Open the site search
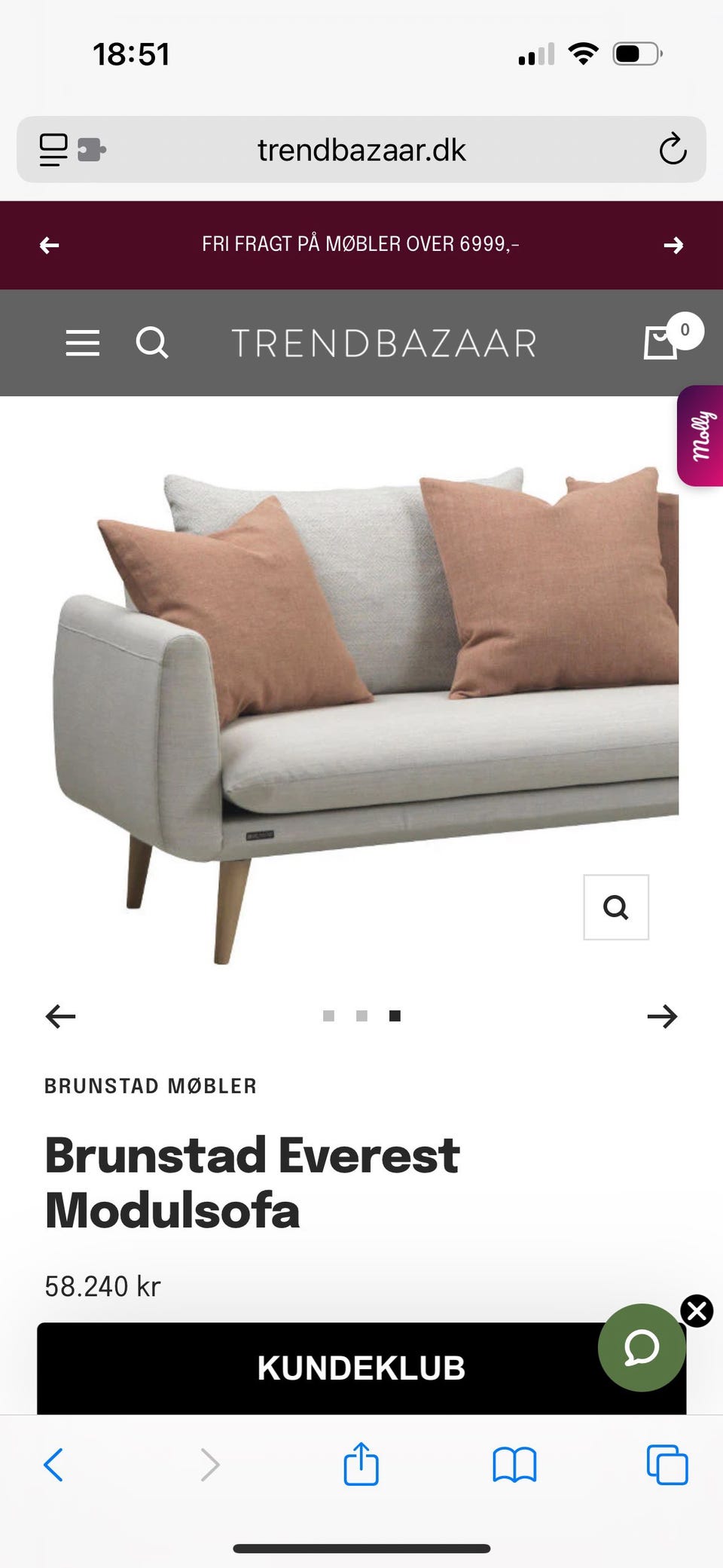This screenshot has width=723, height=1568. point(152,343)
